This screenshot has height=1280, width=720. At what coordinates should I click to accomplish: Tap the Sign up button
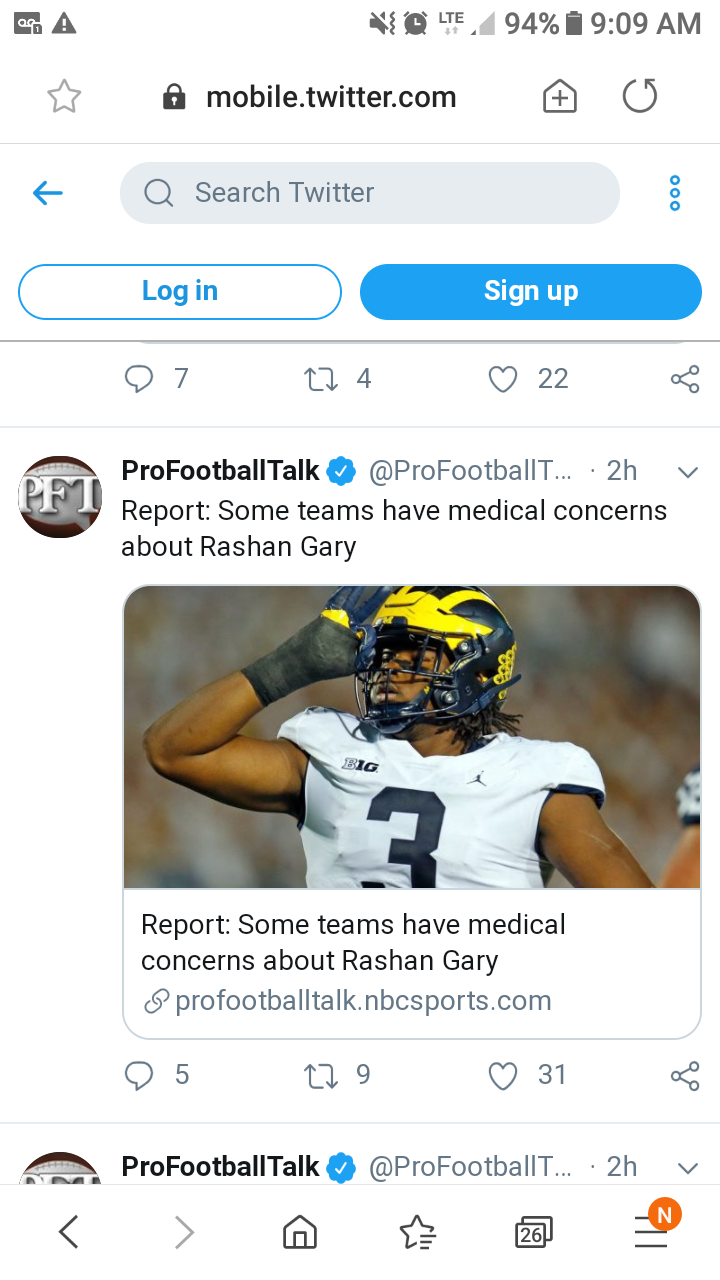[531, 292]
